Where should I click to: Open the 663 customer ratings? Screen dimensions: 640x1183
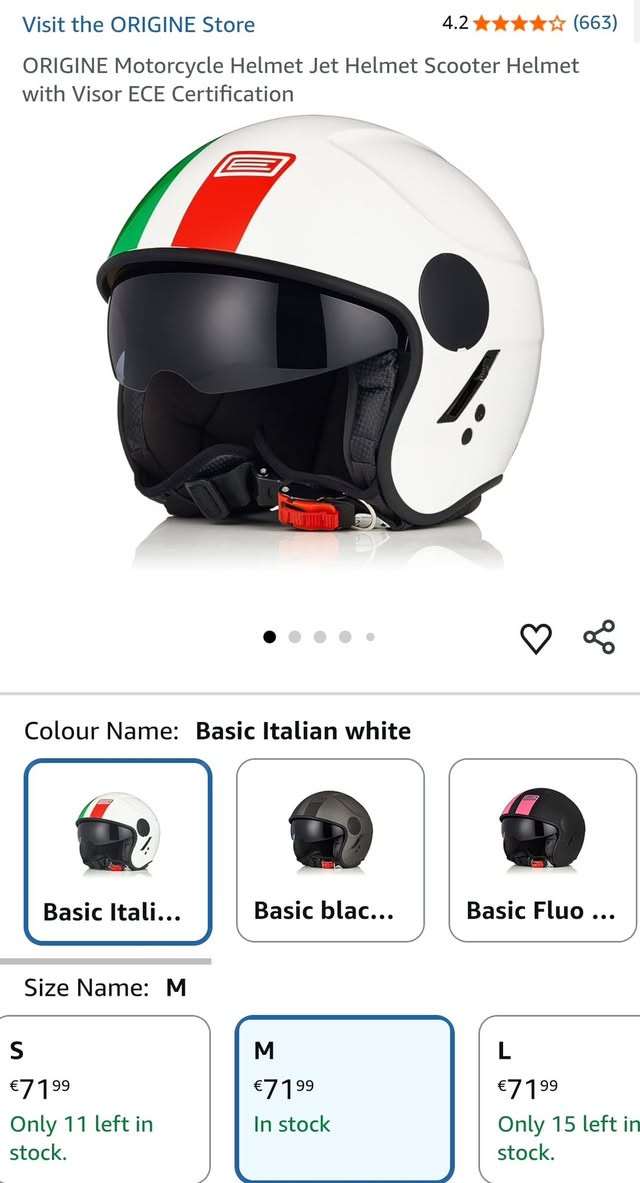coord(595,23)
